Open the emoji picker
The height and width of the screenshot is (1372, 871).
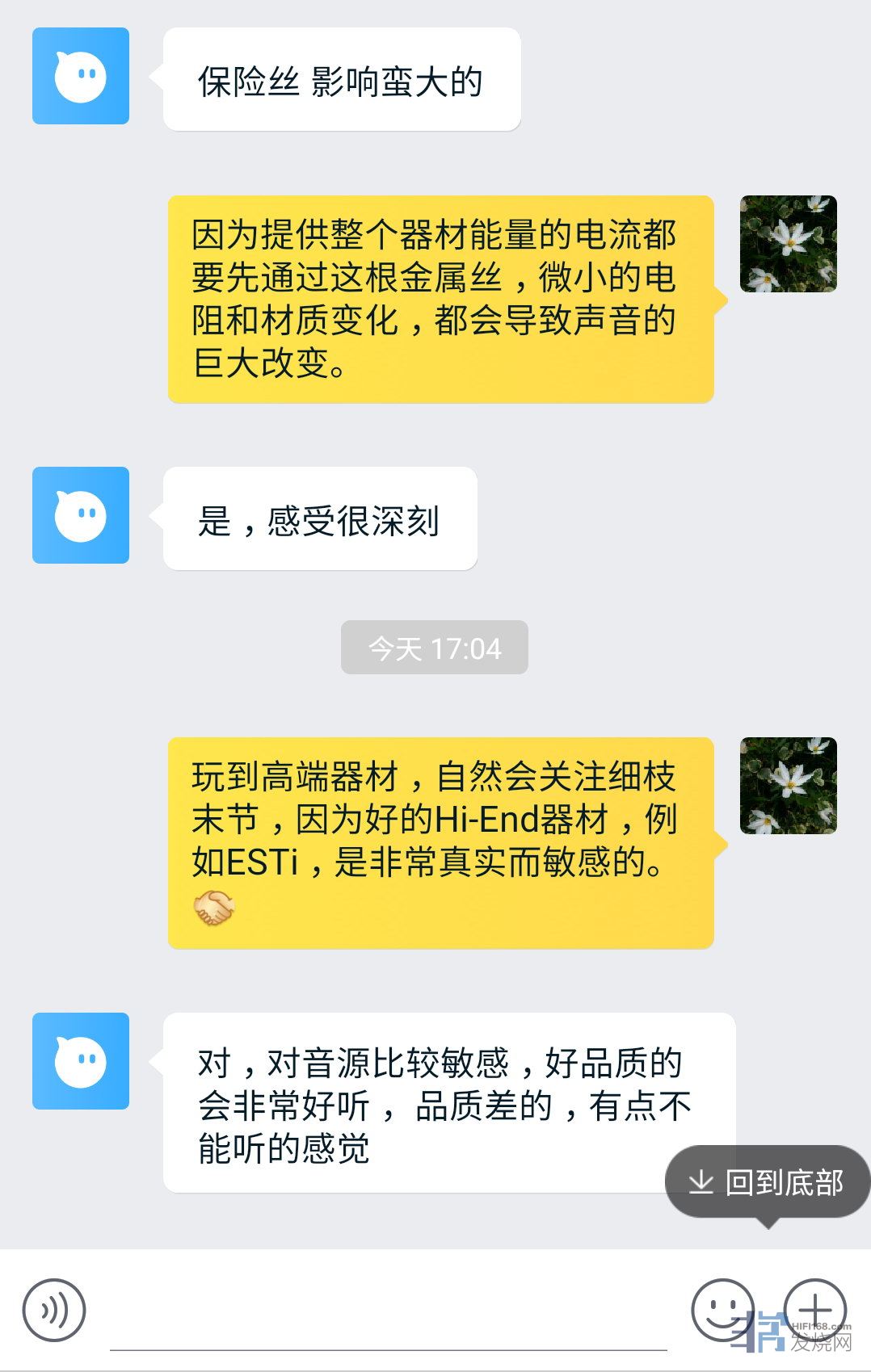click(x=722, y=1309)
